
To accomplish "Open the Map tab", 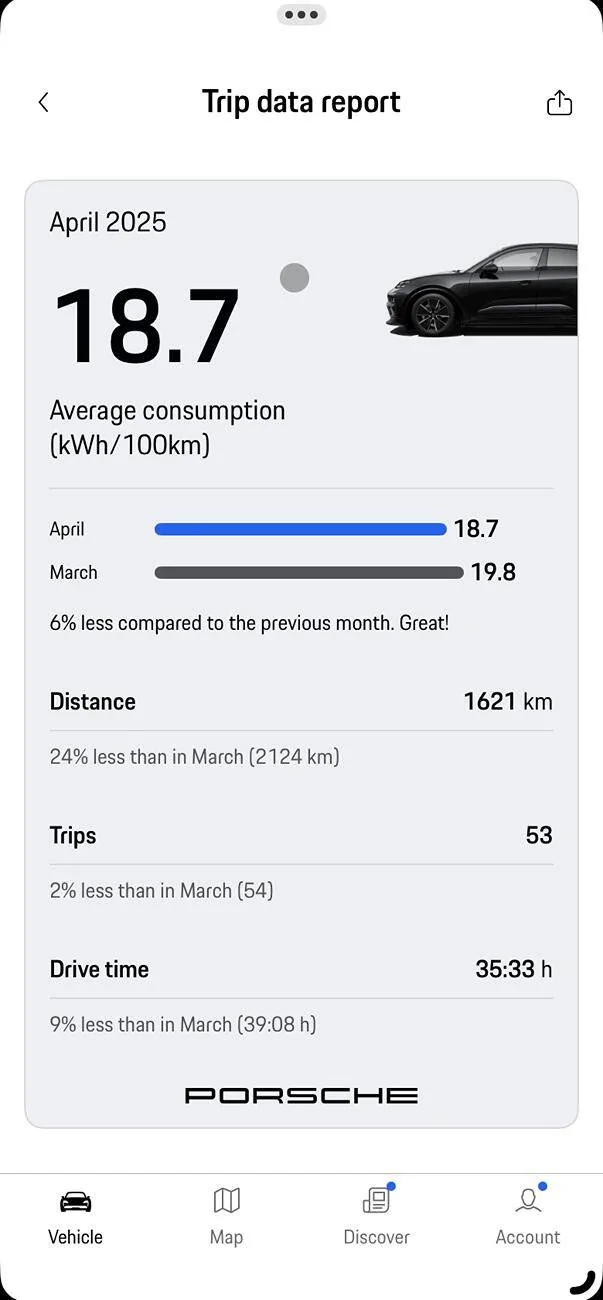I will coord(226,1216).
